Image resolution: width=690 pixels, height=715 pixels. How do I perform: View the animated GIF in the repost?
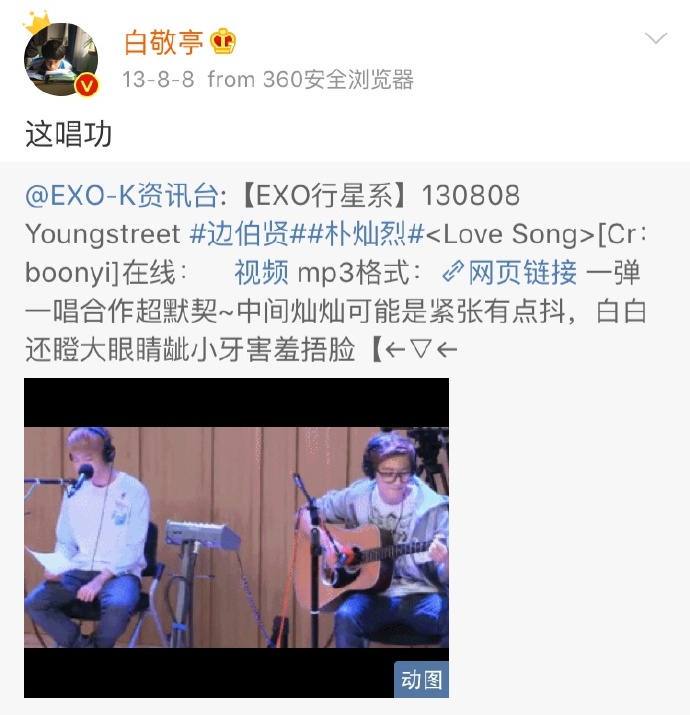pyautogui.click(x=236, y=537)
